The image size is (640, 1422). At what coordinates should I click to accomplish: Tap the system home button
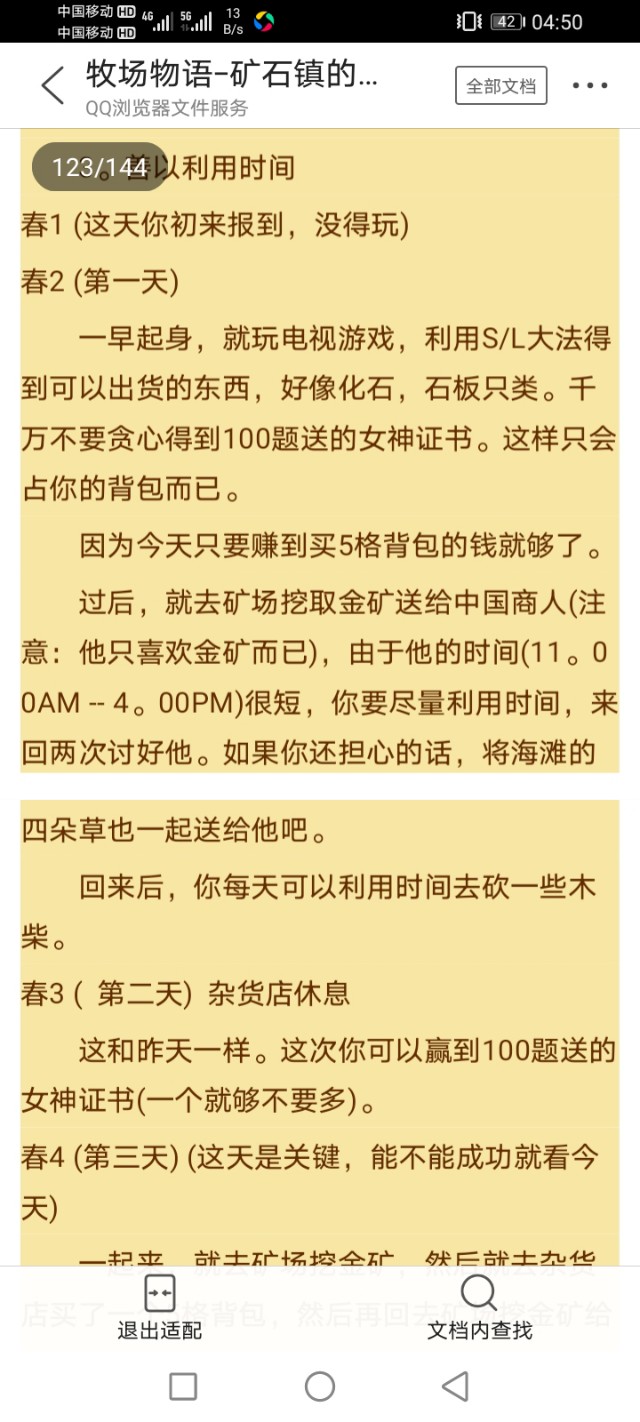[x=320, y=1386]
